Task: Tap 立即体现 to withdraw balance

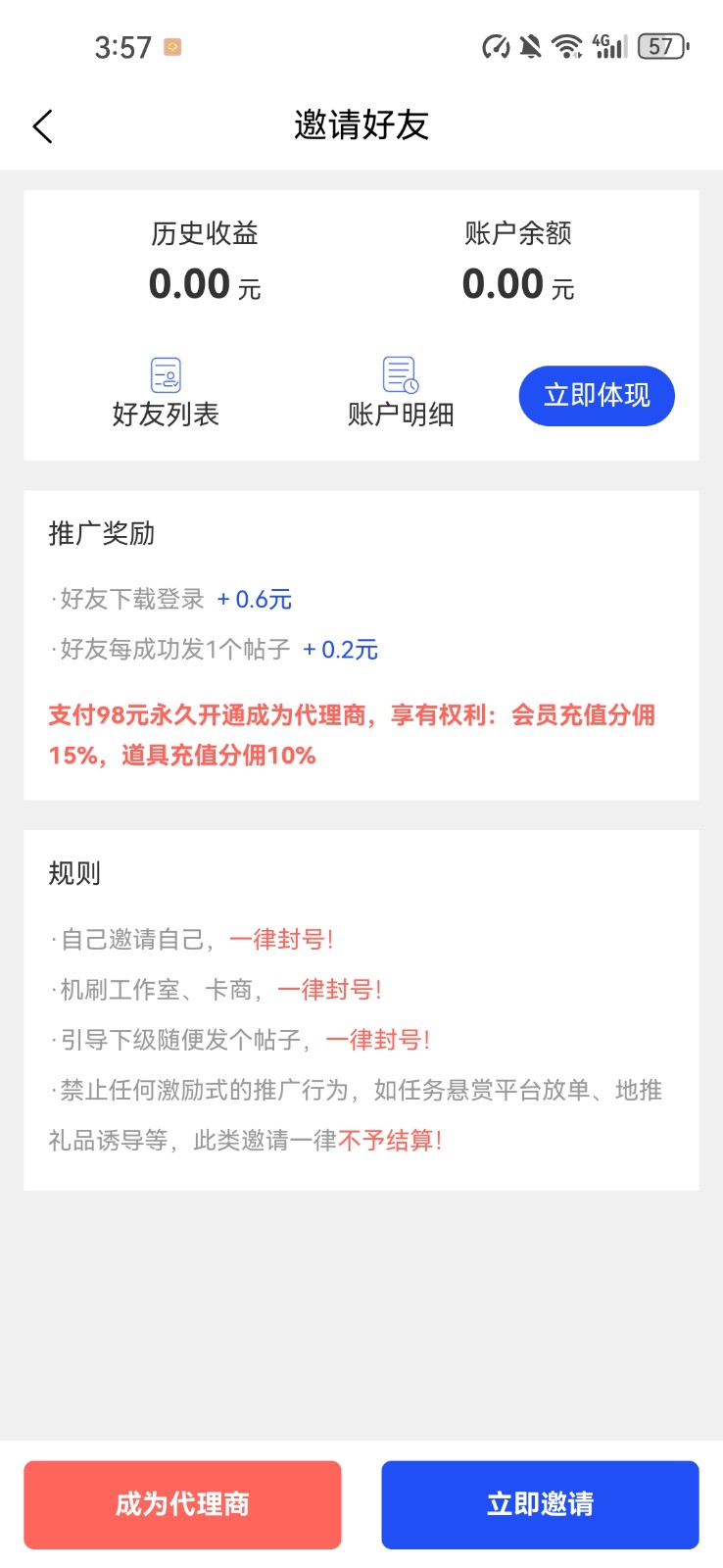Action: click(597, 396)
